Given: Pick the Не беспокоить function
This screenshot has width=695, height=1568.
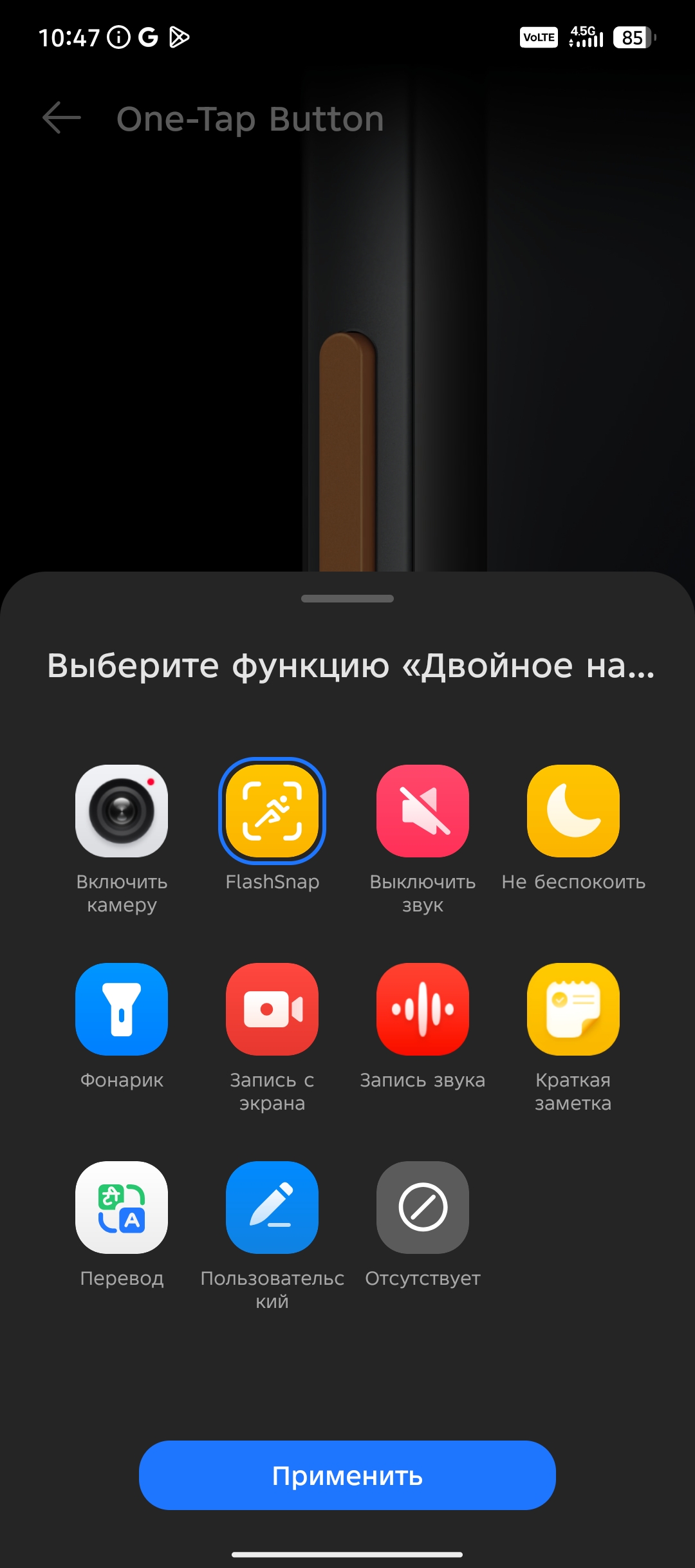Looking at the screenshot, I should pyautogui.click(x=573, y=811).
